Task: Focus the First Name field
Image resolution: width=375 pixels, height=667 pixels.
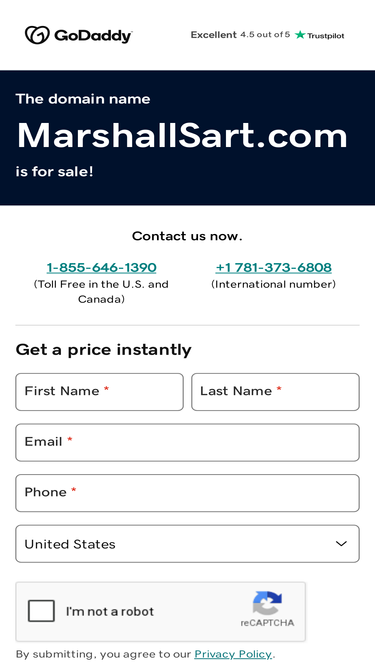Action: (99, 392)
